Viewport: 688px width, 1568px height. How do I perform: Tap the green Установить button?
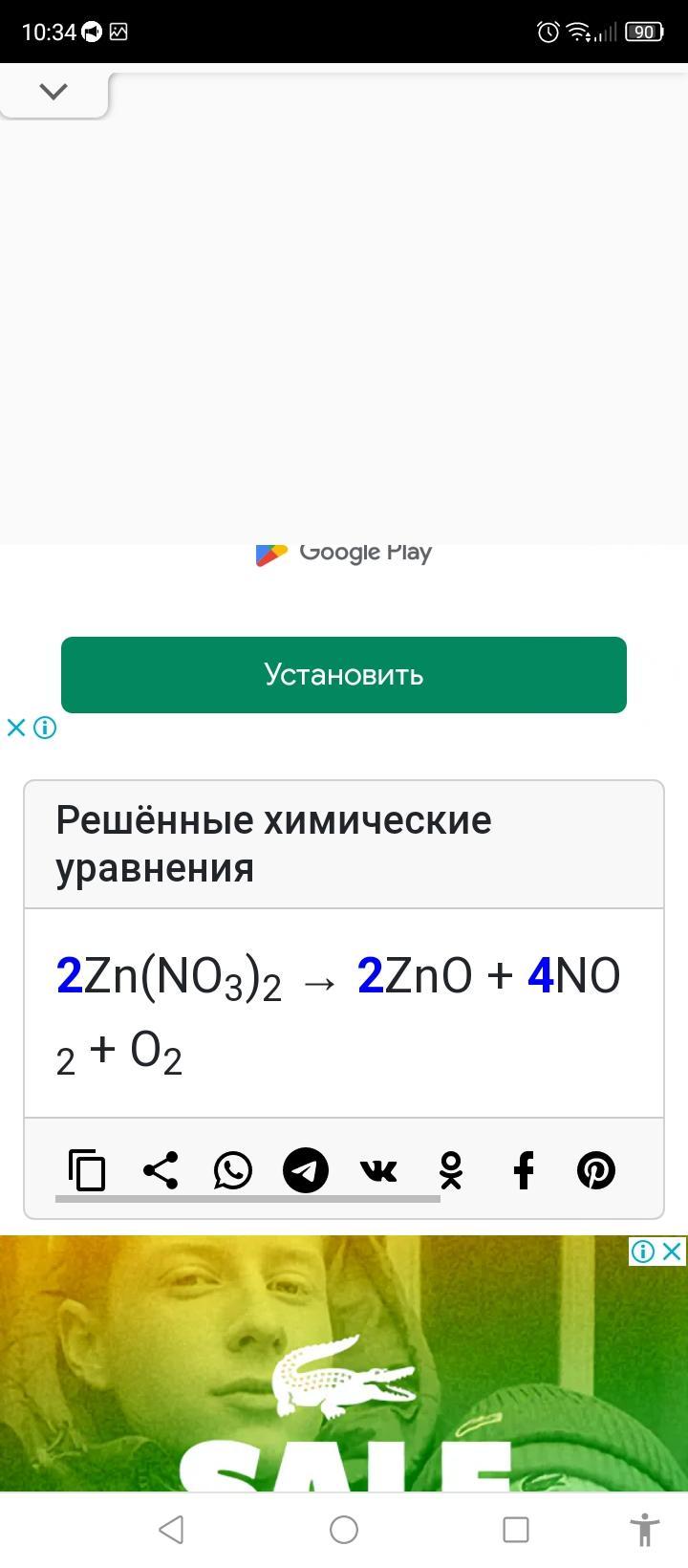(344, 675)
